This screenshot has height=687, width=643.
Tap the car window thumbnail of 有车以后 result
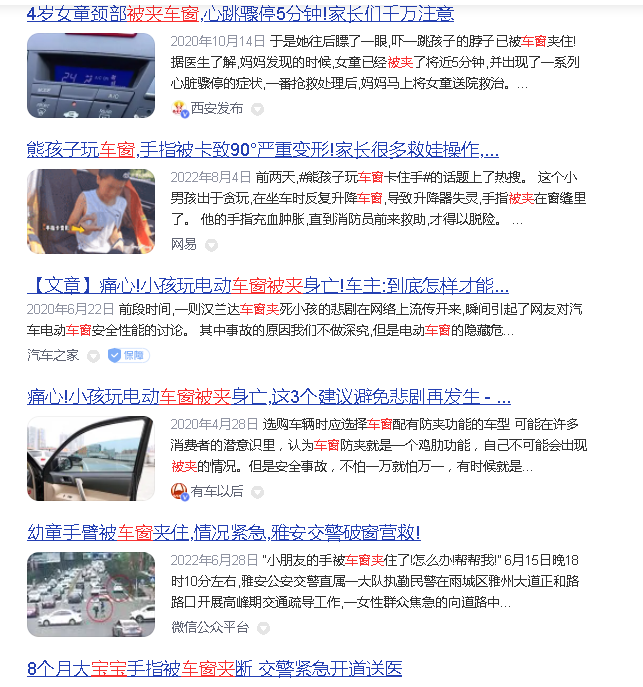coord(91,458)
